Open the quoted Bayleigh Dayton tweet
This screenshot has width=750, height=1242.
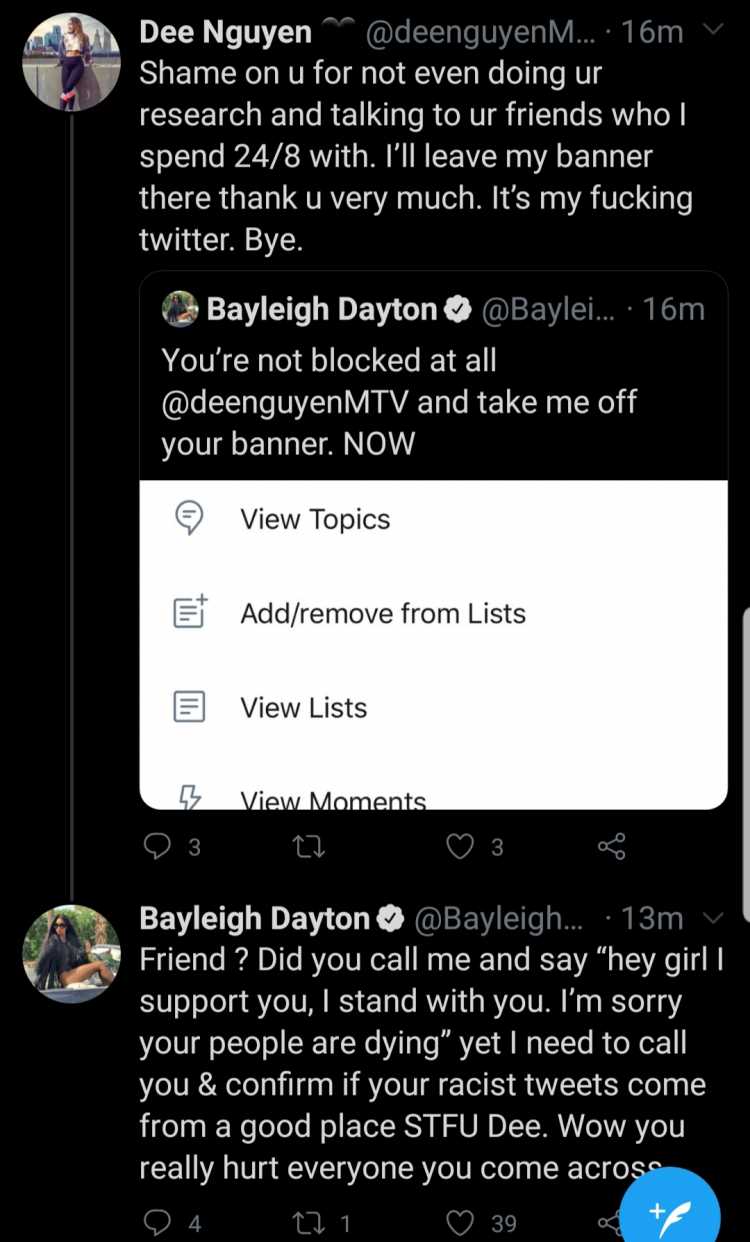434,376
